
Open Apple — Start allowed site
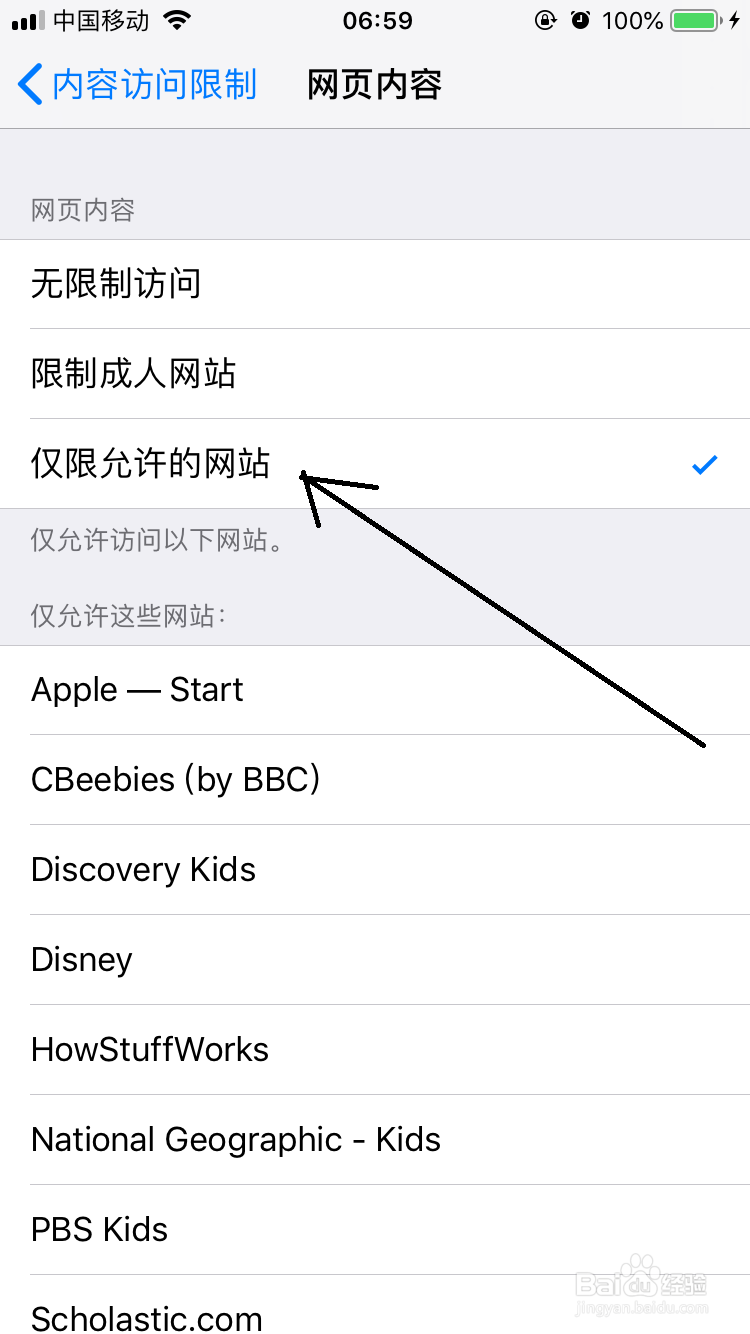(375, 689)
